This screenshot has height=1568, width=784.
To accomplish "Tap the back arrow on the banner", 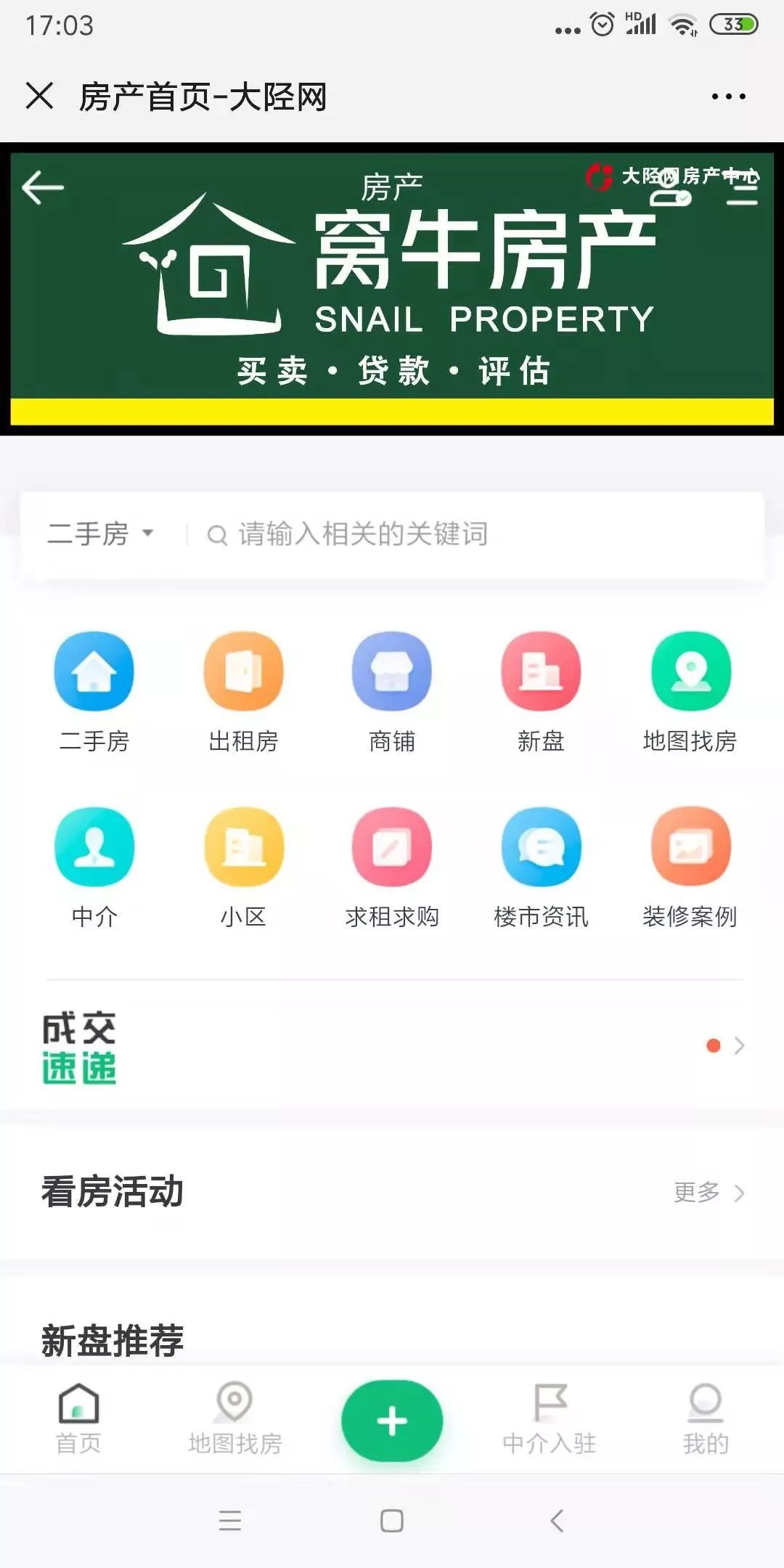I will pyautogui.click(x=43, y=188).
